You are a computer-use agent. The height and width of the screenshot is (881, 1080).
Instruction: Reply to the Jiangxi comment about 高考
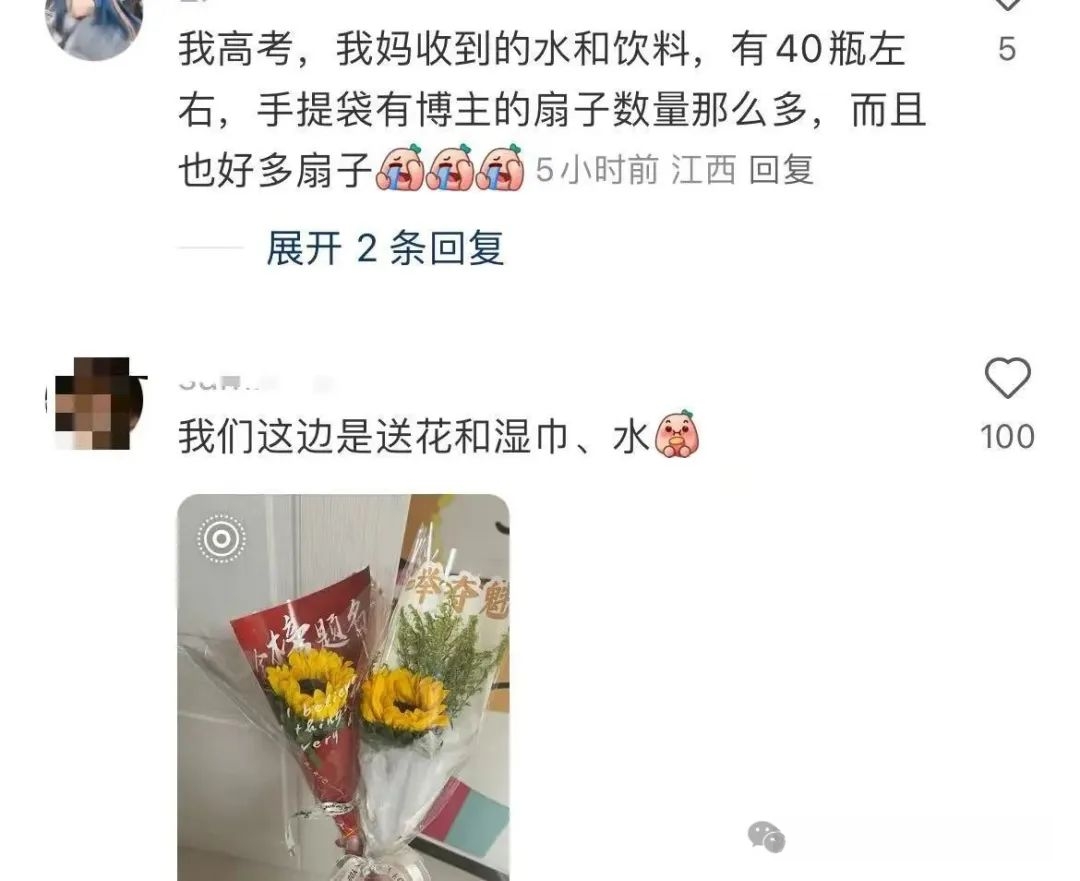point(781,170)
